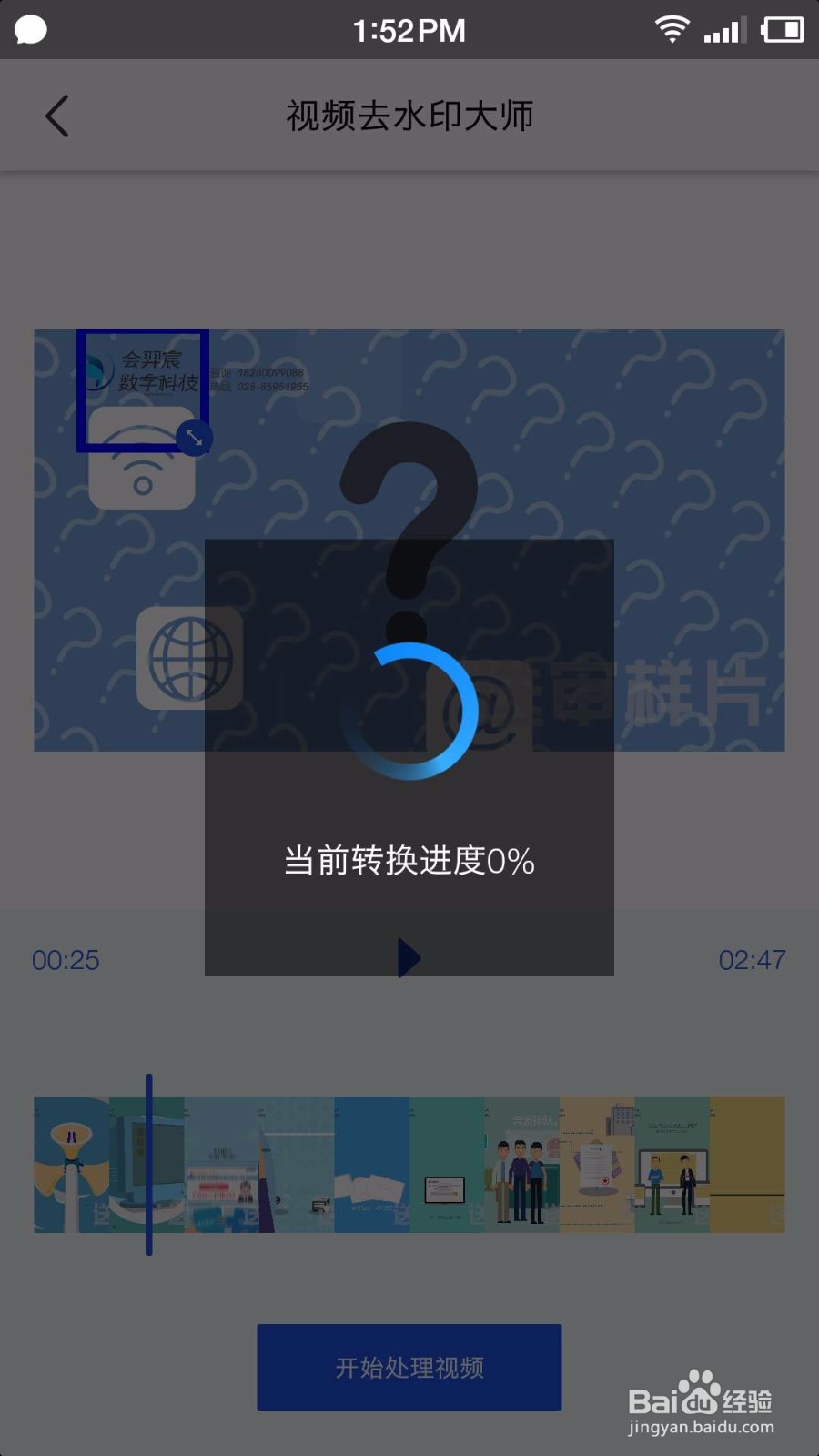The height and width of the screenshot is (1456, 819).
Task: Select the globe watermark icon in video
Action: 188,660
